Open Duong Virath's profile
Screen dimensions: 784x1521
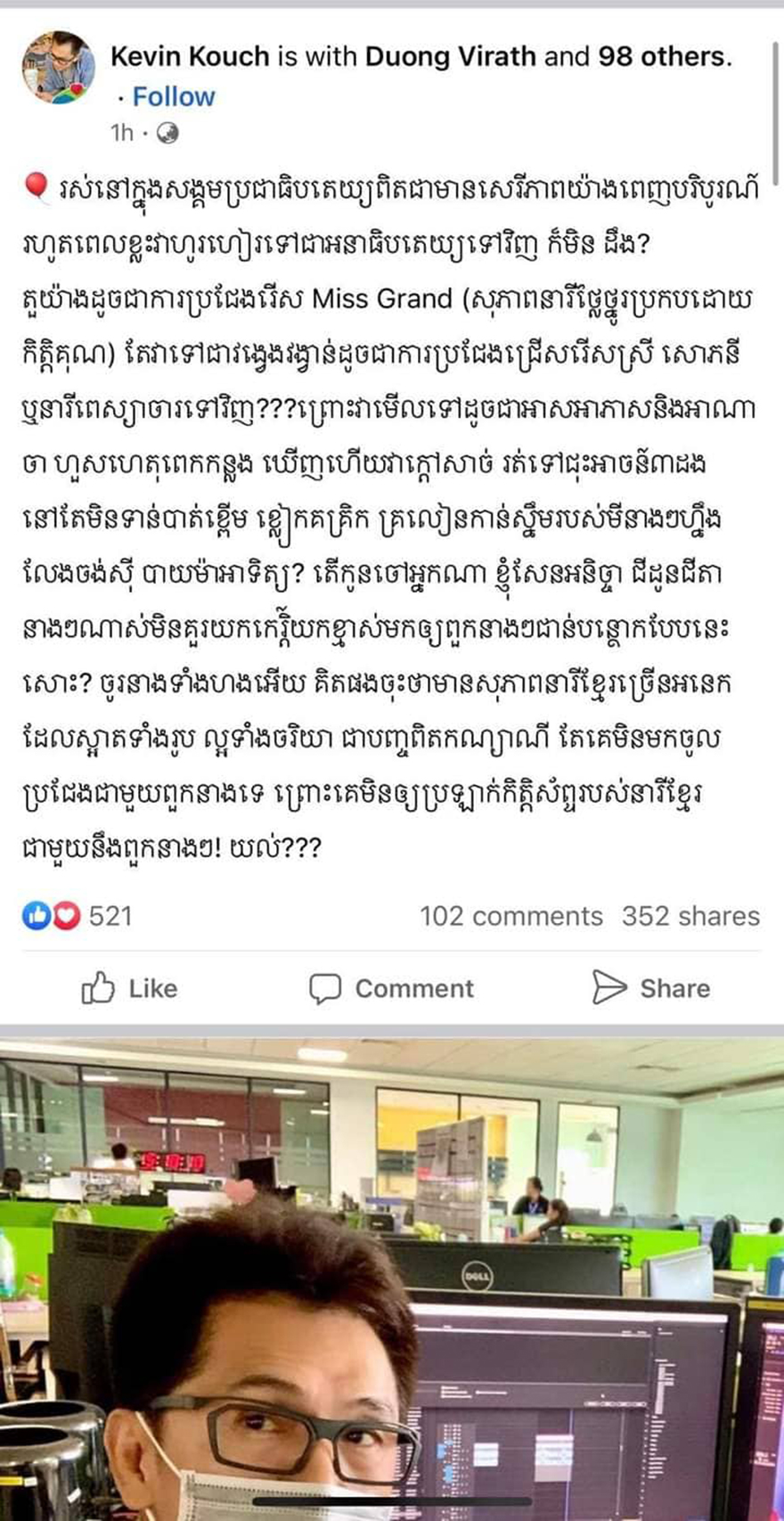click(451, 56)
